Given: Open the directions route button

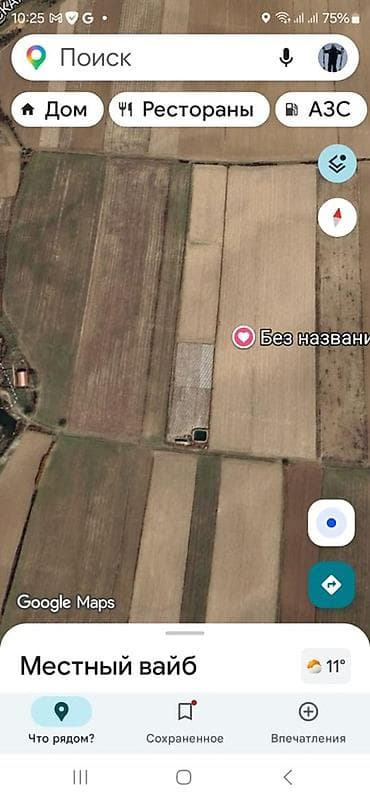Looking at the screenshot, I should [x=331, y=585].
